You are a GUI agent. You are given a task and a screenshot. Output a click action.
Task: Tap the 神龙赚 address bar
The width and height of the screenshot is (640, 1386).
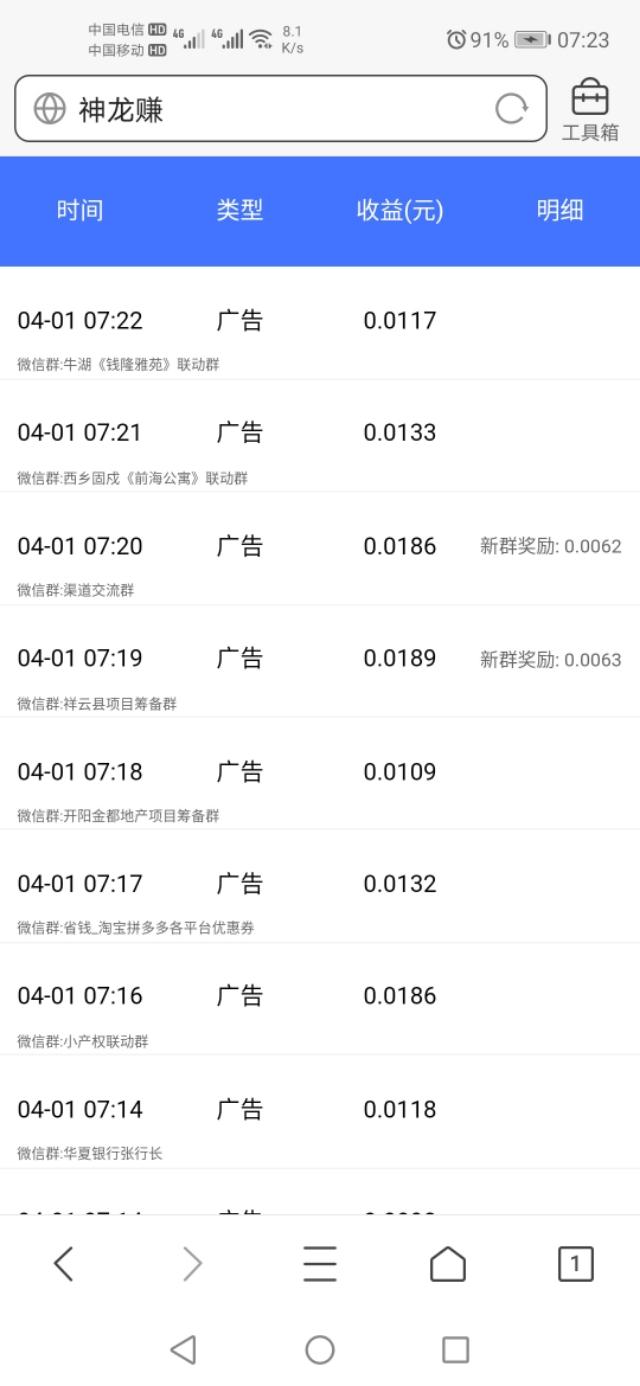point(281,109)
